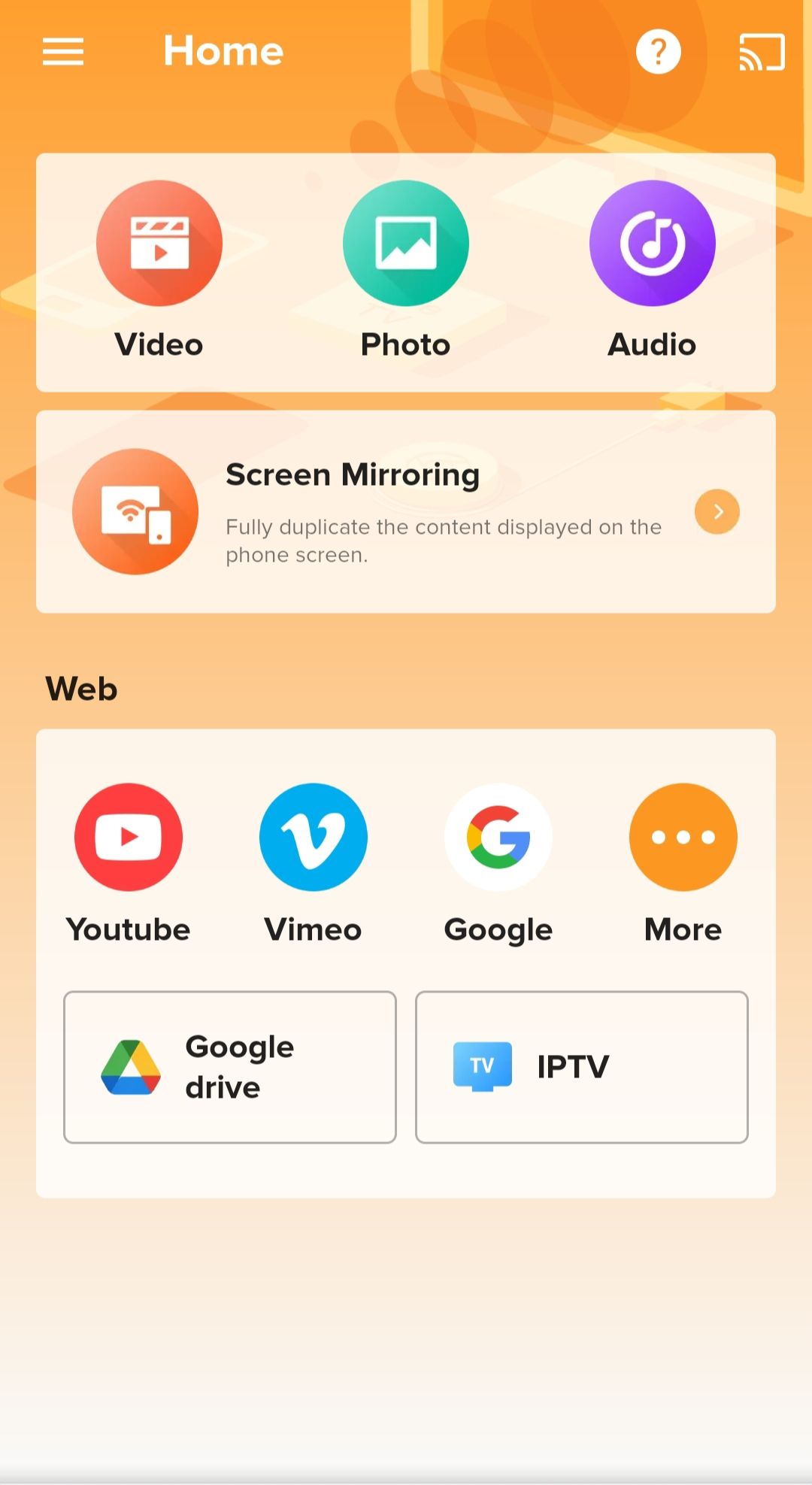Open the hamburger navigation menu
812x1485 pixels.
[63, 52]
